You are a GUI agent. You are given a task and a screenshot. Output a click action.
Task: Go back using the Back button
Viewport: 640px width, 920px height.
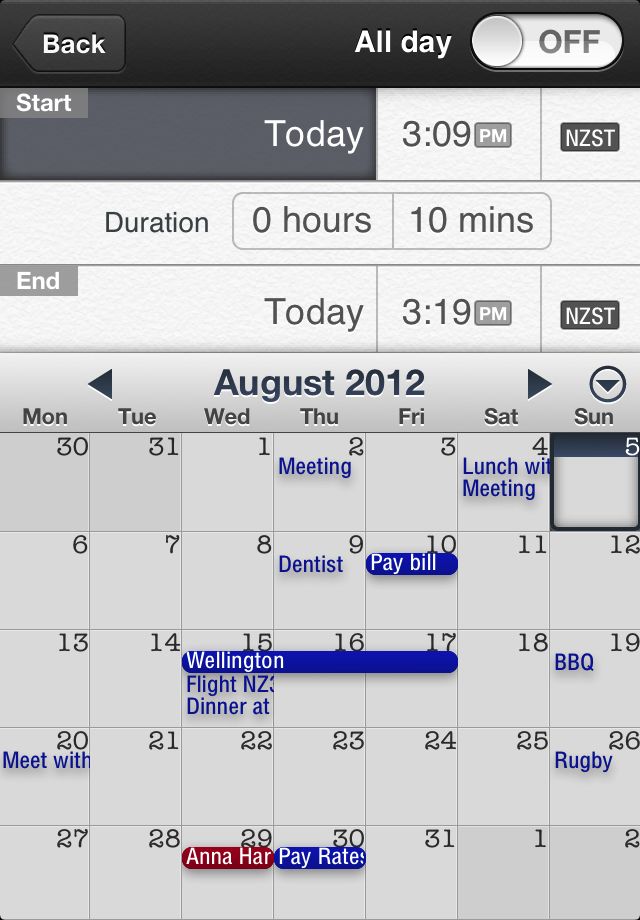coord(69,44)
